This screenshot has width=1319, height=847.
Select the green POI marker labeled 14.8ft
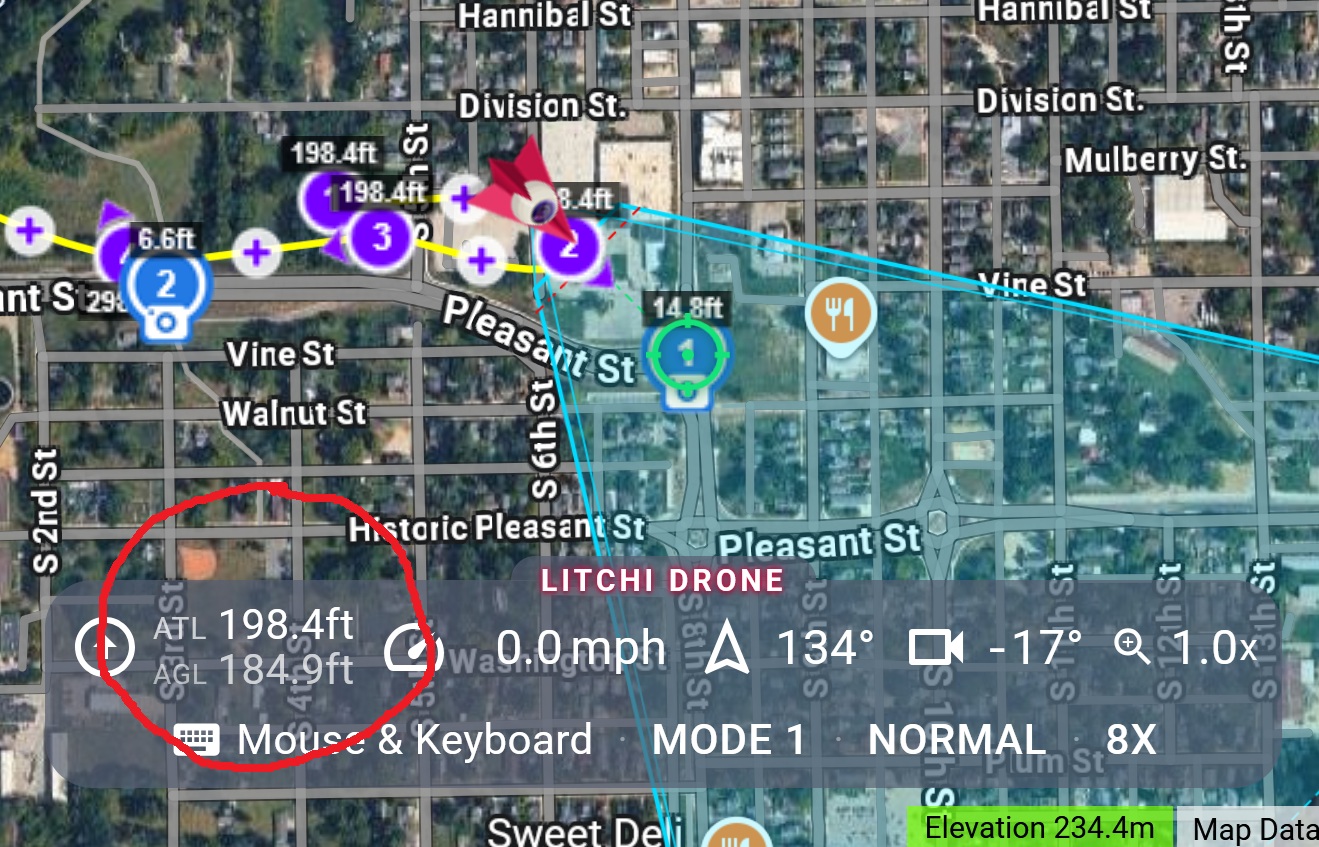click(687, 353)
